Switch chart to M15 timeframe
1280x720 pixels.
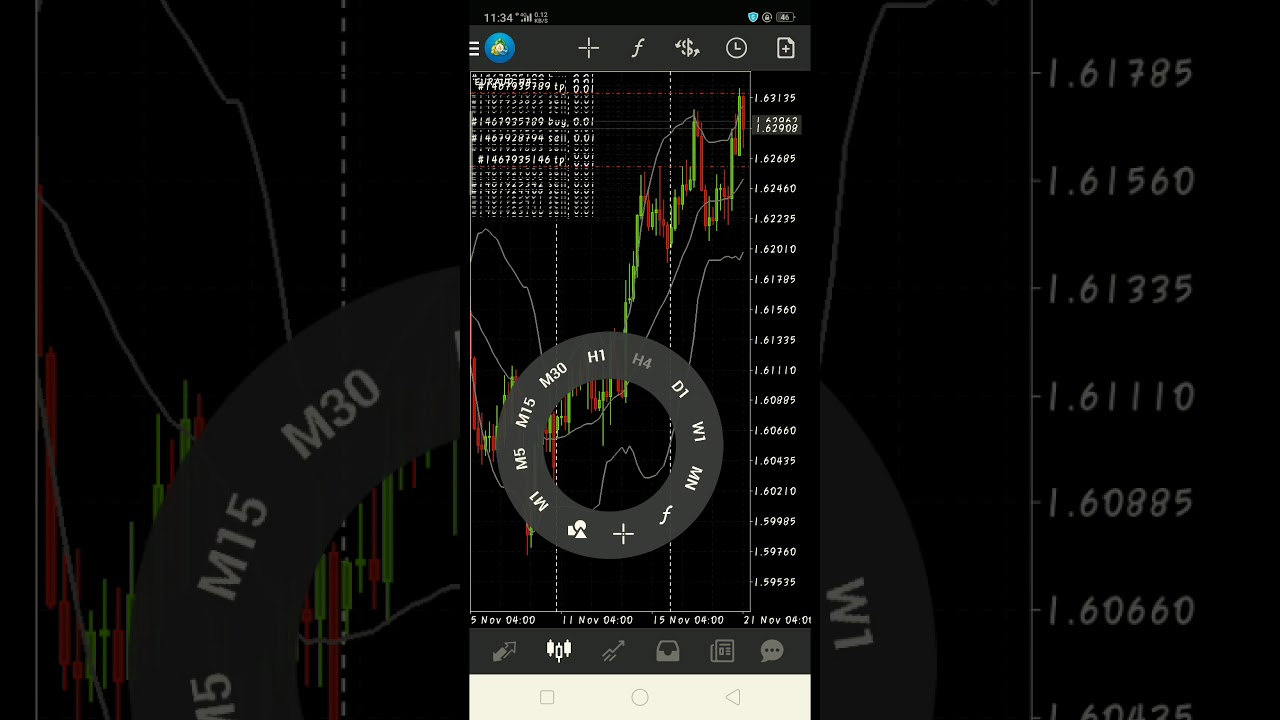[526, 412]
